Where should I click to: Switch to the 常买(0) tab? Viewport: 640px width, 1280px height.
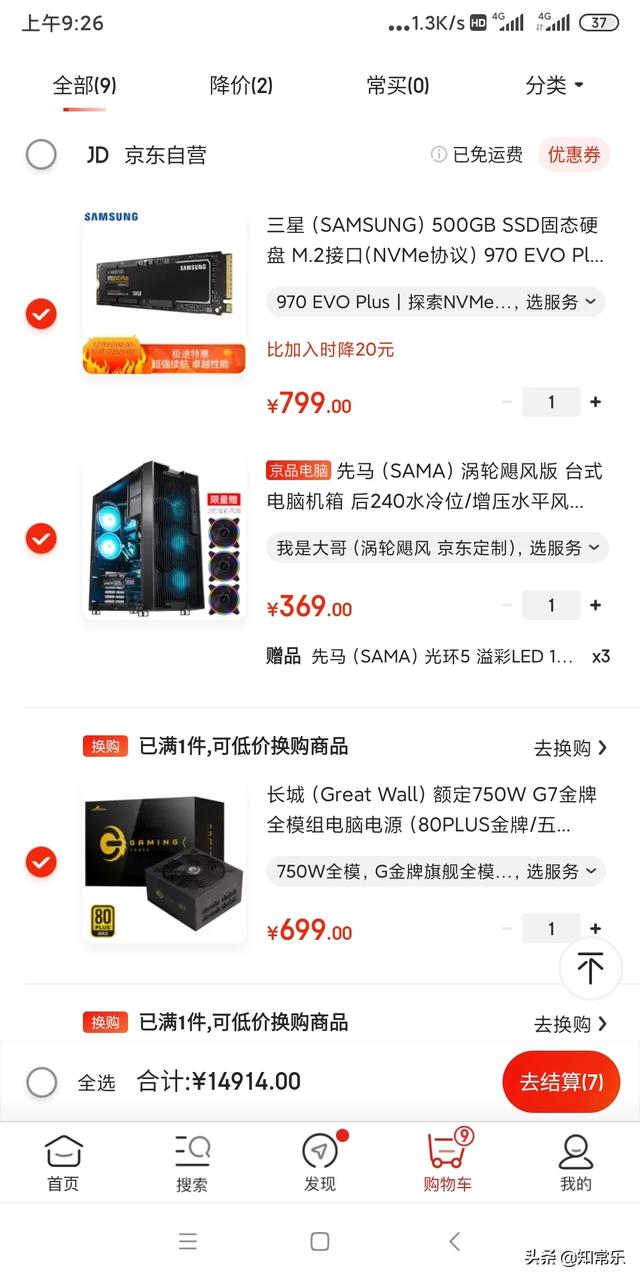[x=398, y=86]
